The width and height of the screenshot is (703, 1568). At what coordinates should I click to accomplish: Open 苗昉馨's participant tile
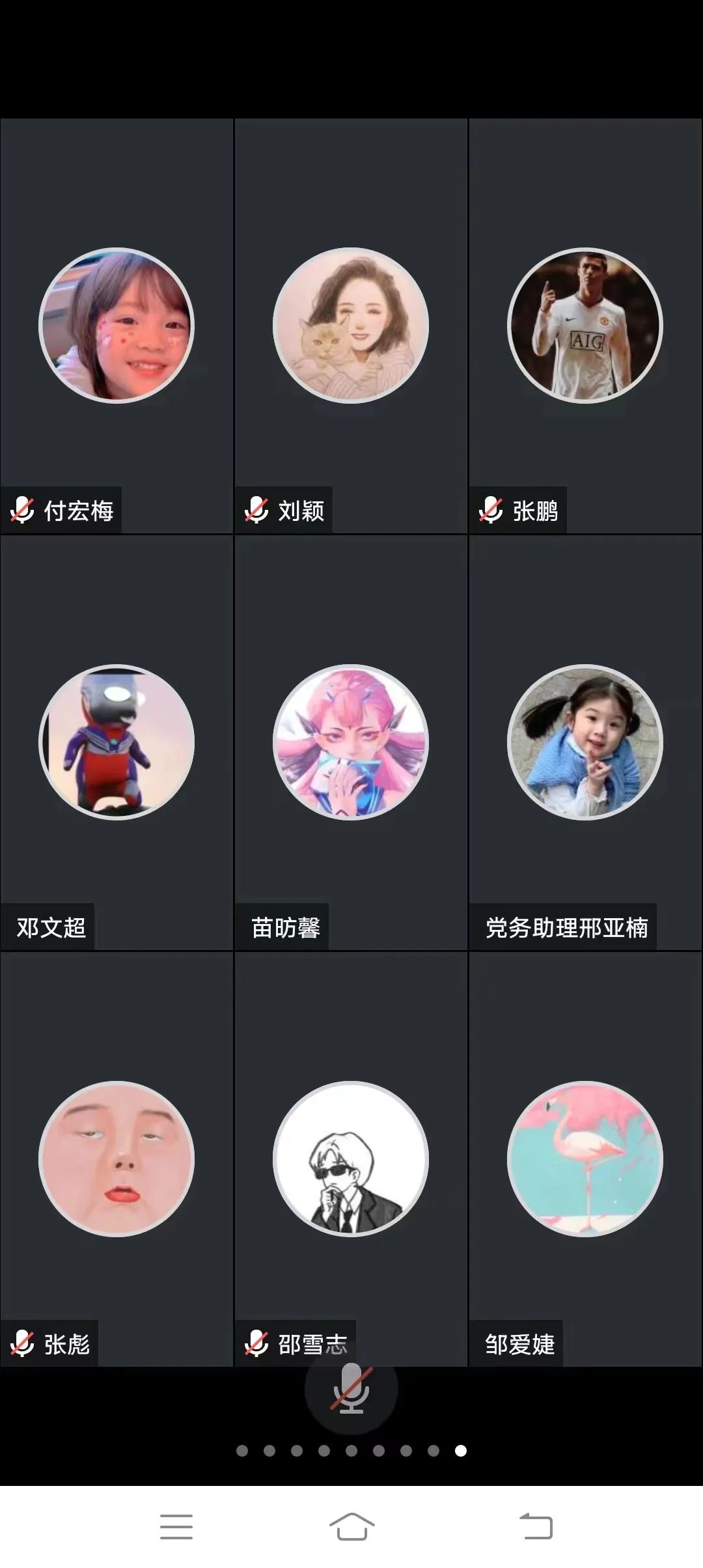[351, 742]
